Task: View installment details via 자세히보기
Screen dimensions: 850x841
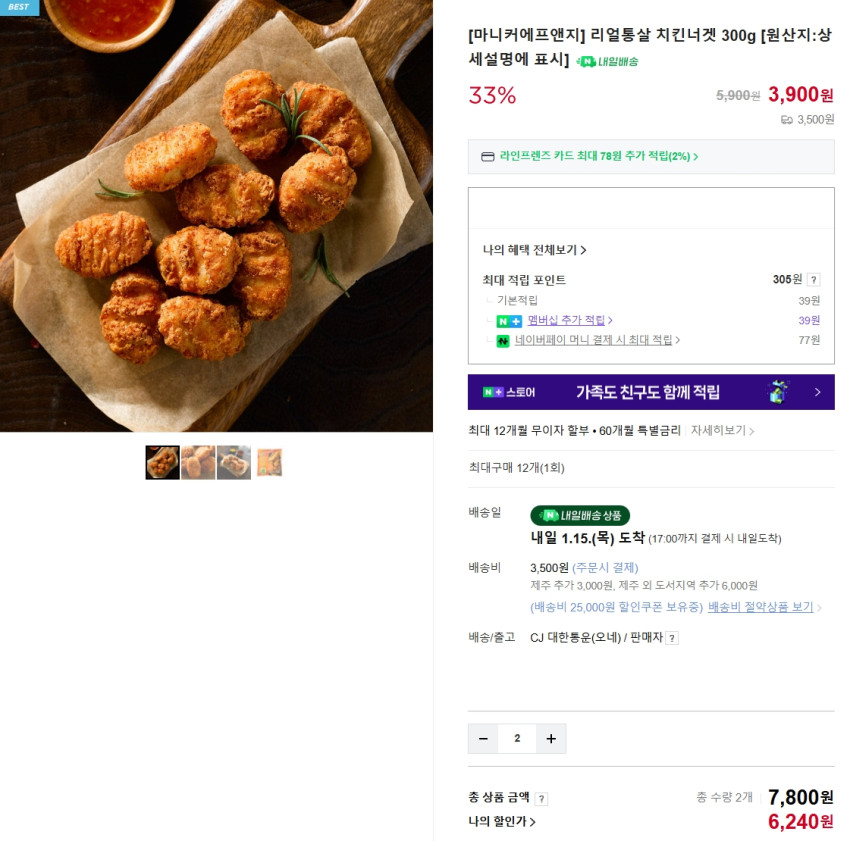Action: pyautogui.click(x=722, y=431)
